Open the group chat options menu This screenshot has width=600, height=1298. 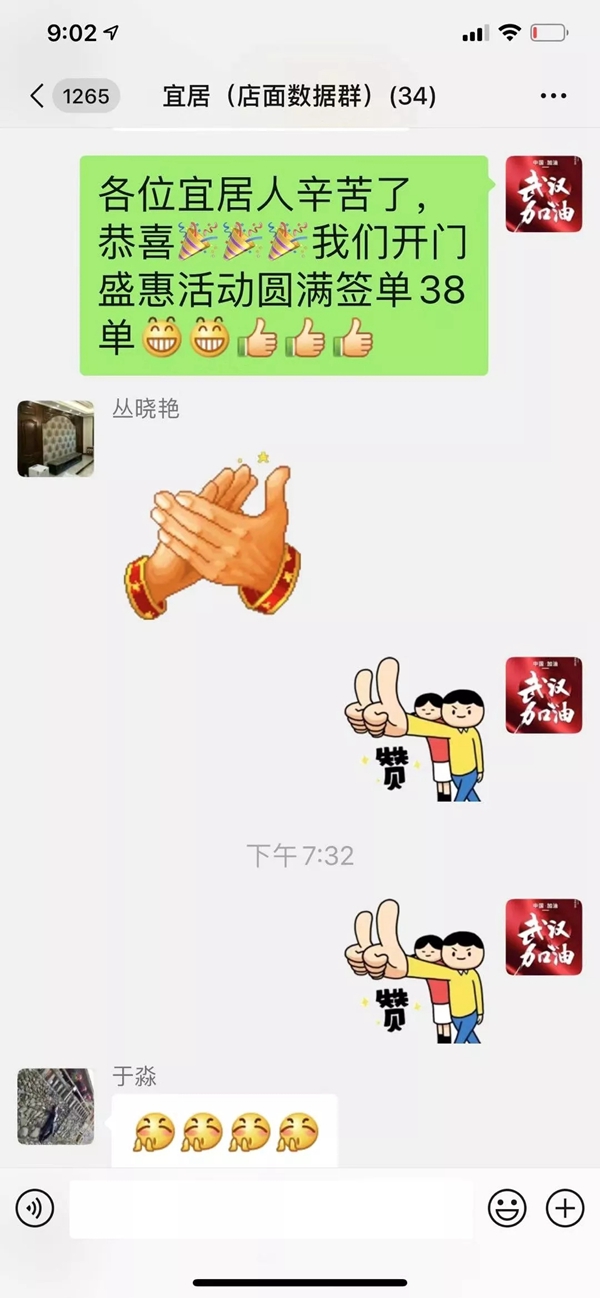click(x=553, y=96)
